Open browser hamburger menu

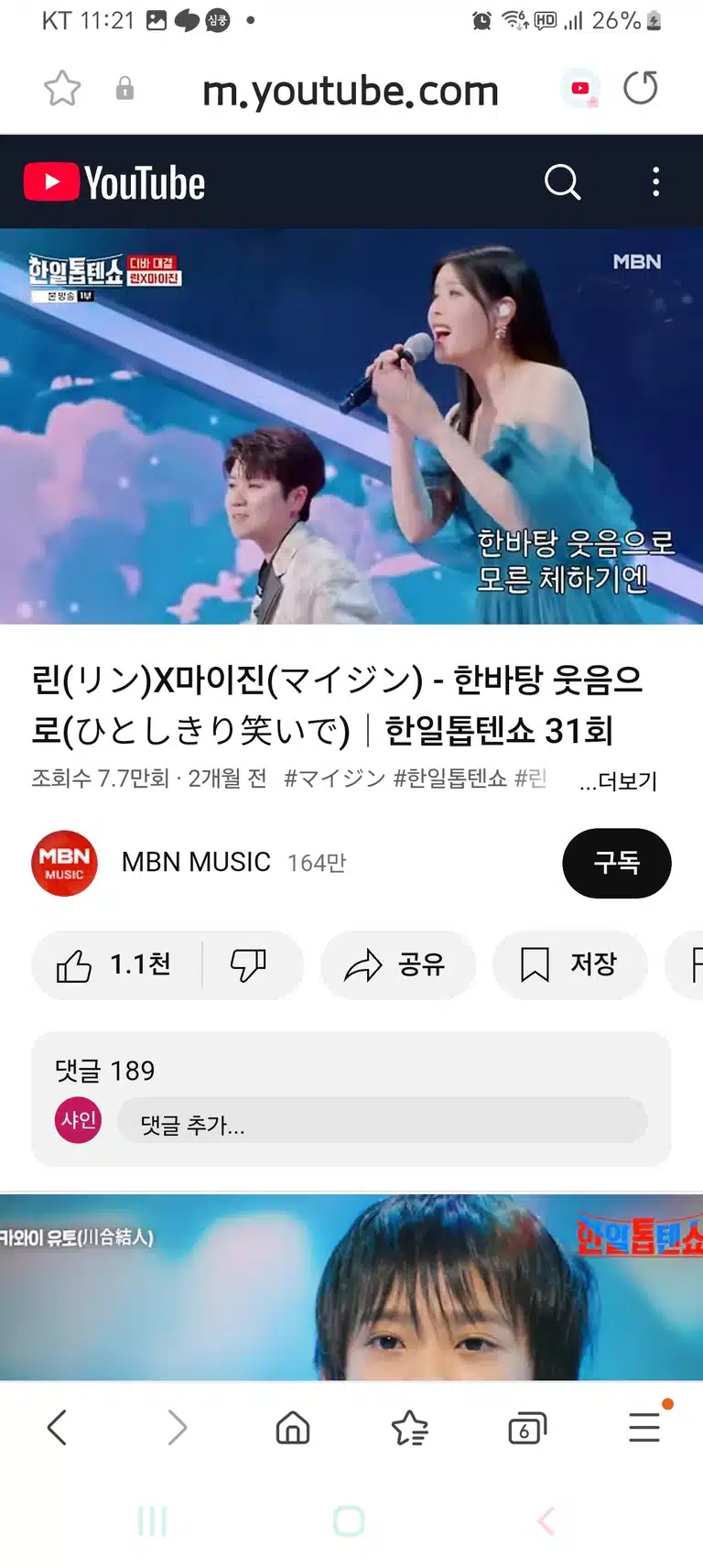tap(645, 1425)
